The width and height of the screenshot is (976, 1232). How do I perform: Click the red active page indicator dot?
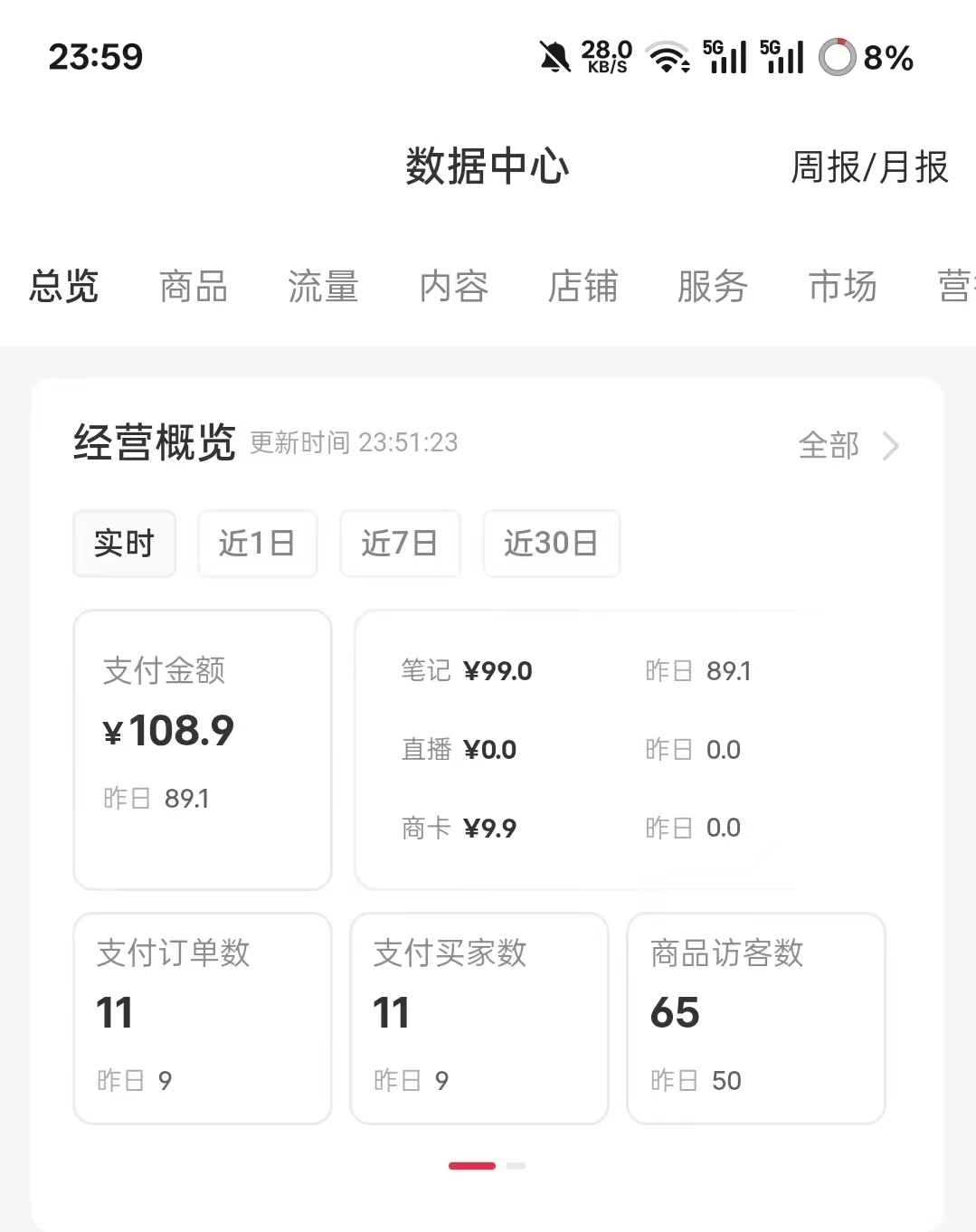click(x=471, y=1166)
